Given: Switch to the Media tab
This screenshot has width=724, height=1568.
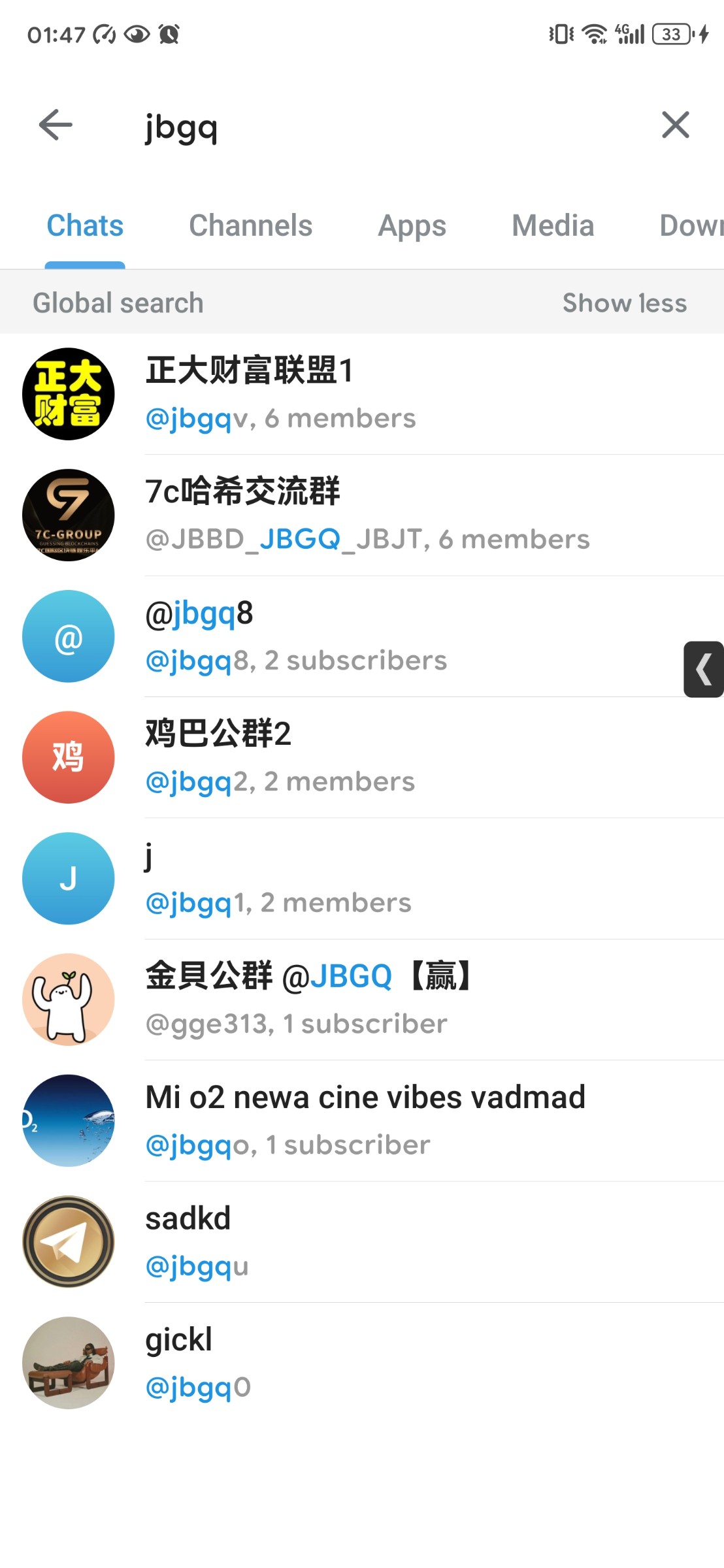Looking at the screenshot, I should (553, 226).
